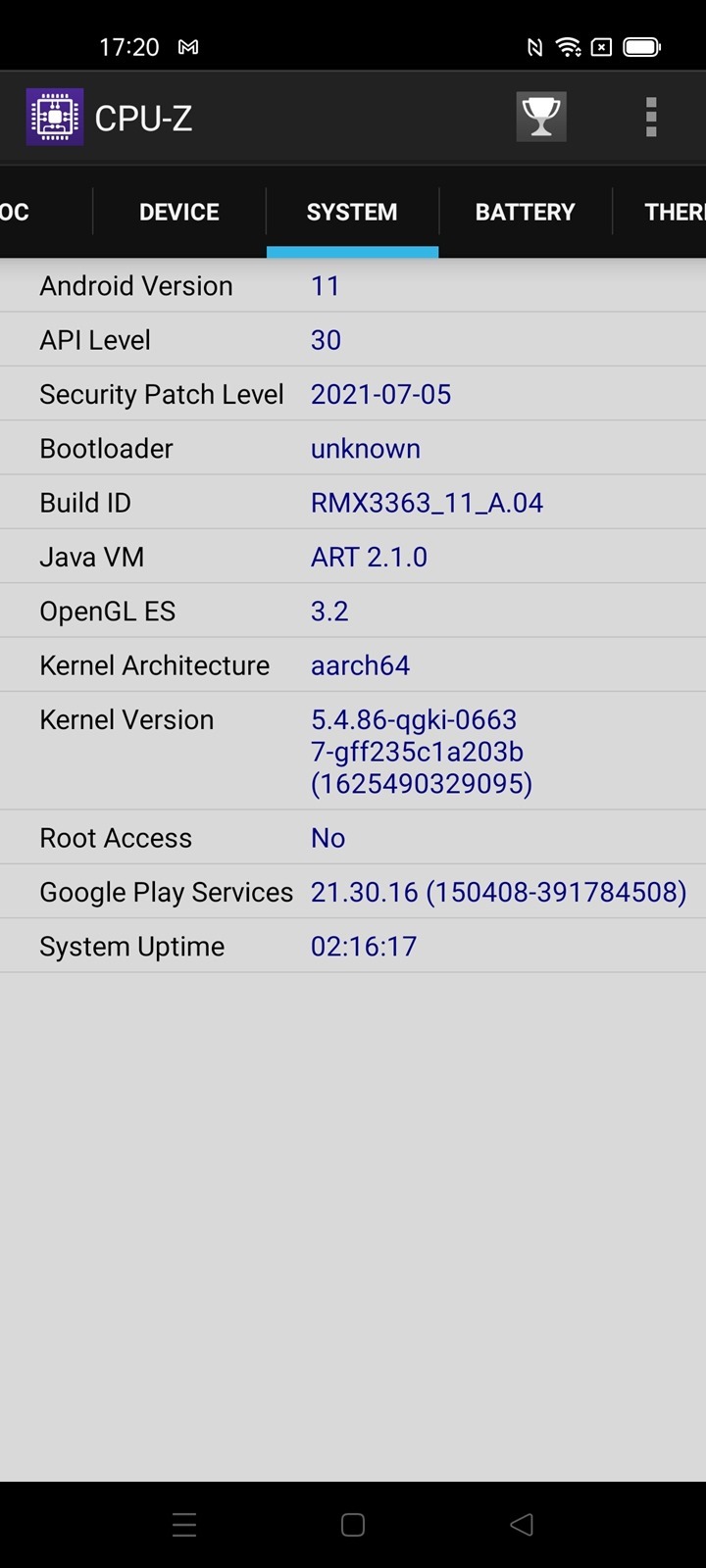Open the three-dot overflow menu

(651, 118)
